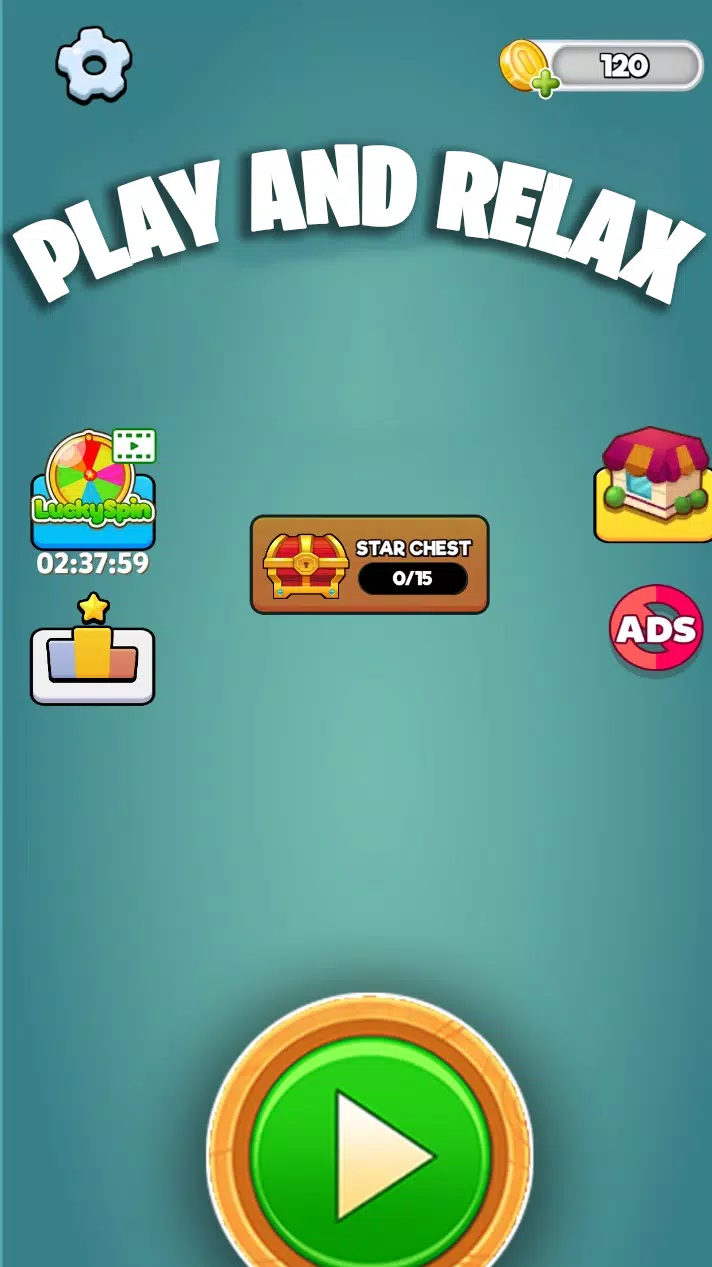Screen dimensions: 712x1267
Task: Open the Lucky Spin wheel
Action: (x=93, y=490)
